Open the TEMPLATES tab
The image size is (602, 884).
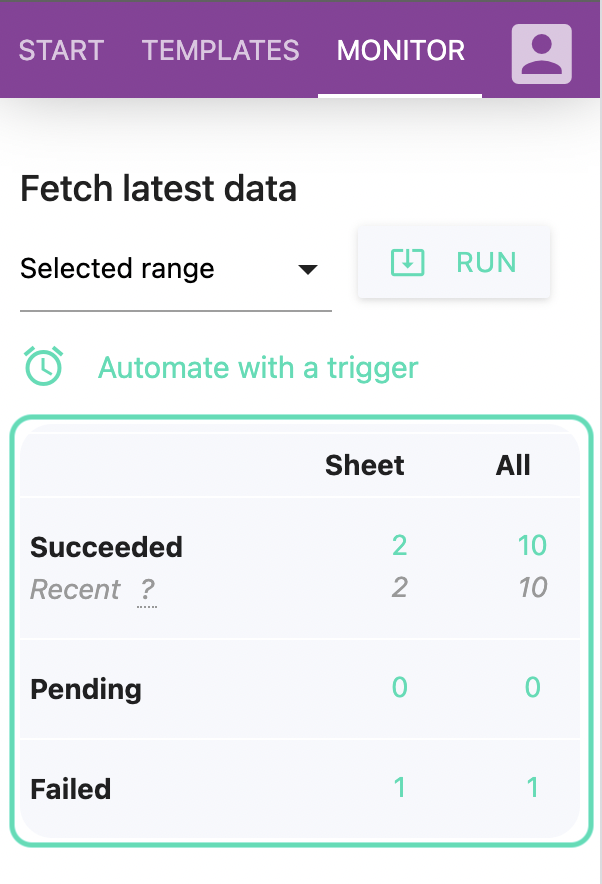(220, 50)
